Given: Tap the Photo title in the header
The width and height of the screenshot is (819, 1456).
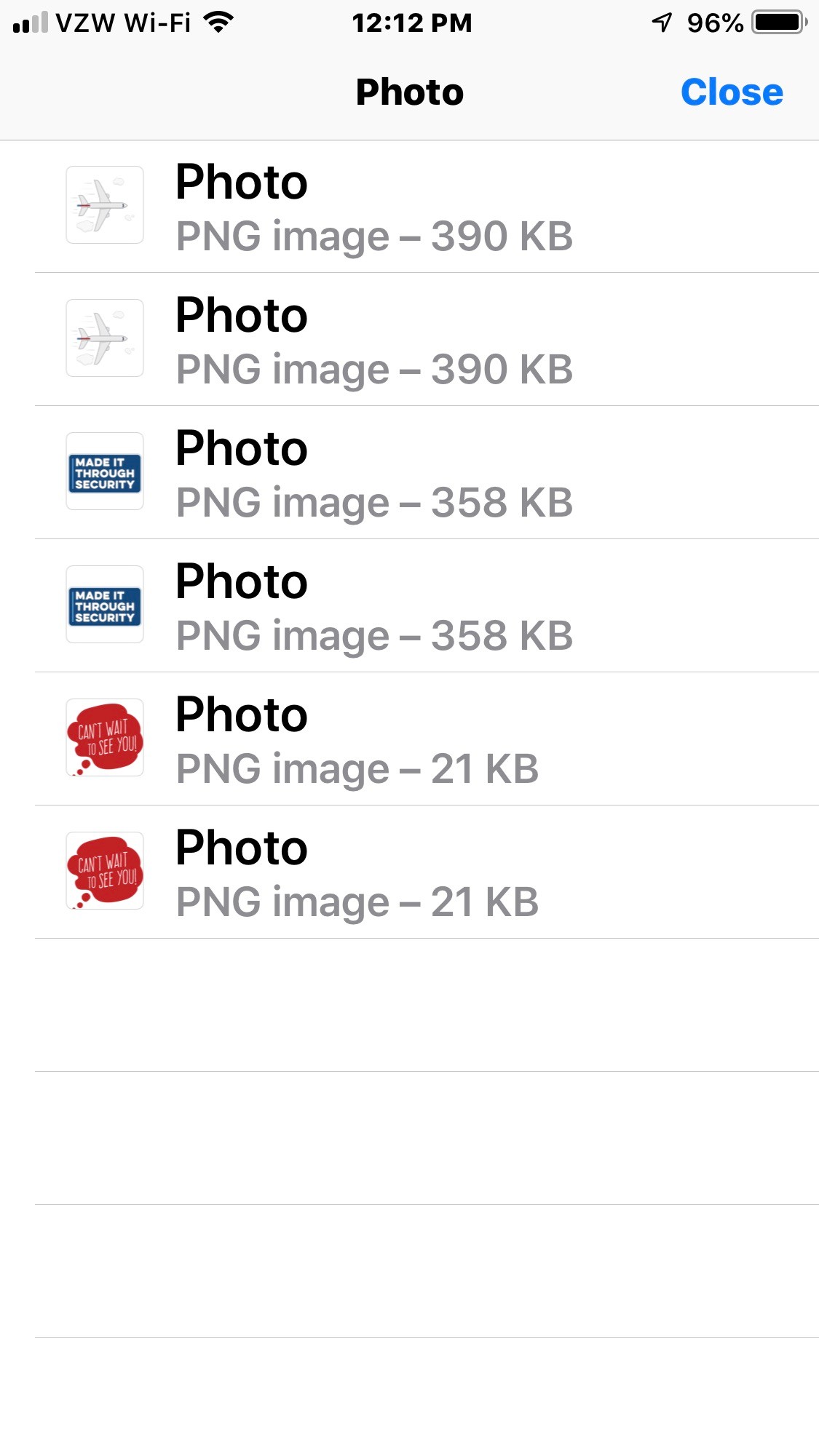Looking at the screenshot, I should (x=409, y=92).
